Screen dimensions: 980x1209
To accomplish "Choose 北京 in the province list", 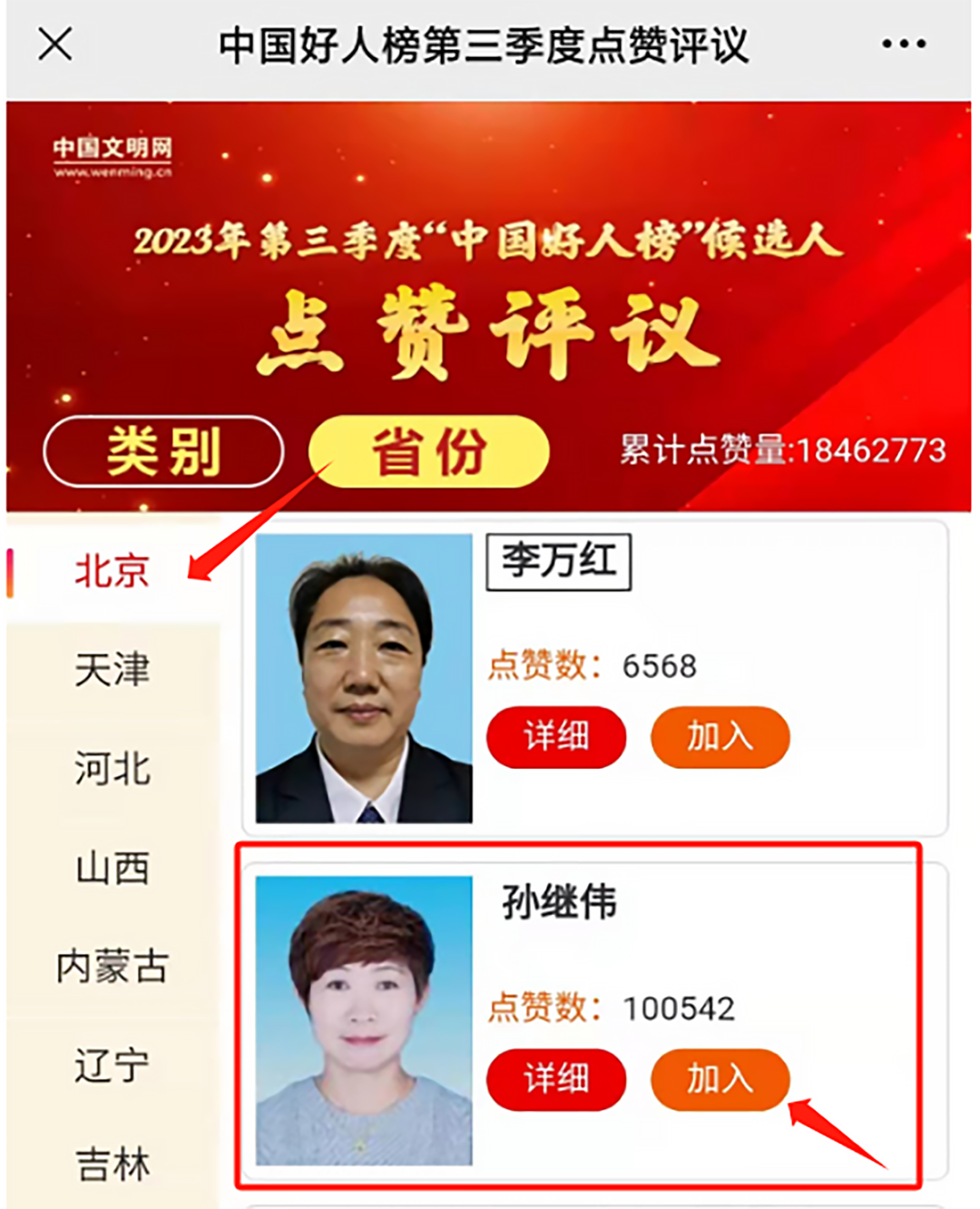I will (x=112, y=572).
